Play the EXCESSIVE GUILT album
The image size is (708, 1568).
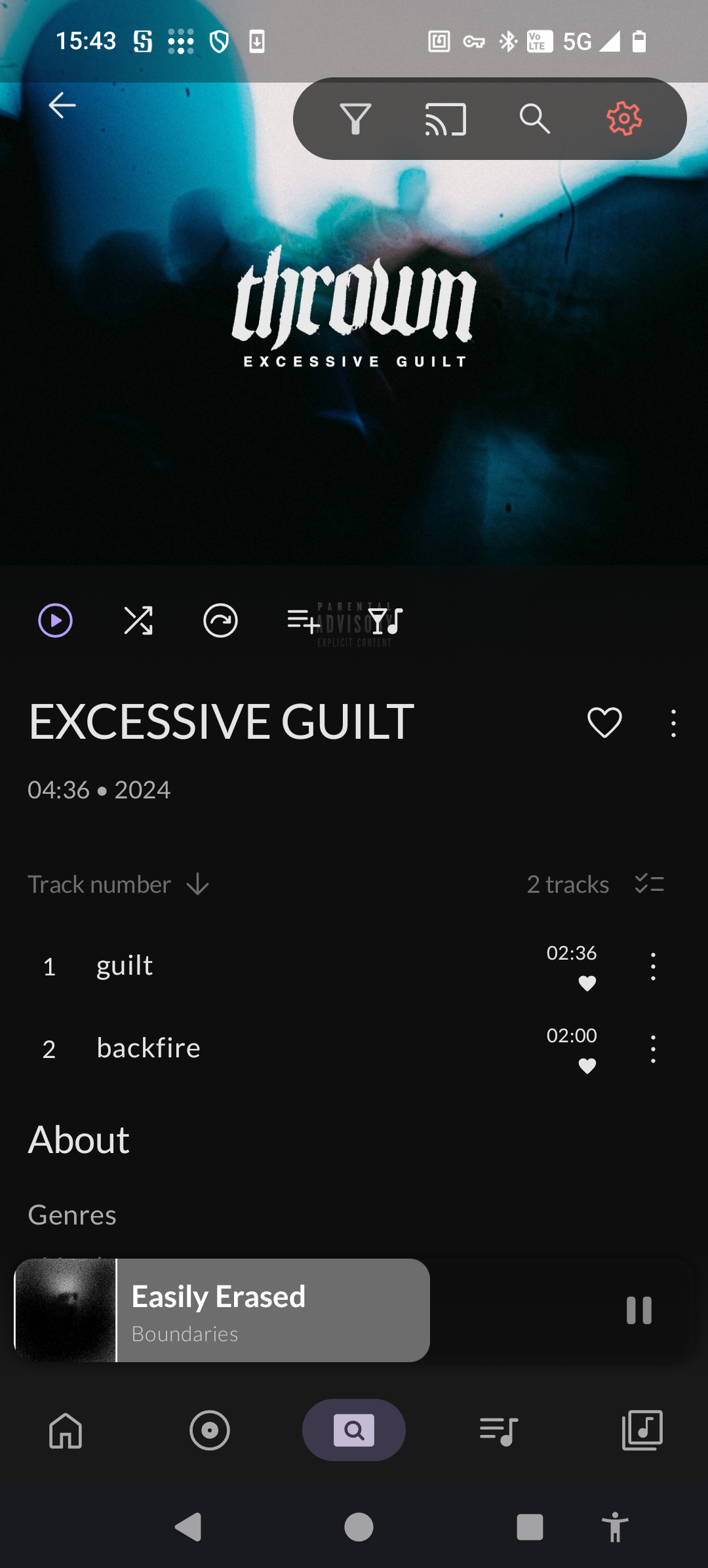click(56, 621)
